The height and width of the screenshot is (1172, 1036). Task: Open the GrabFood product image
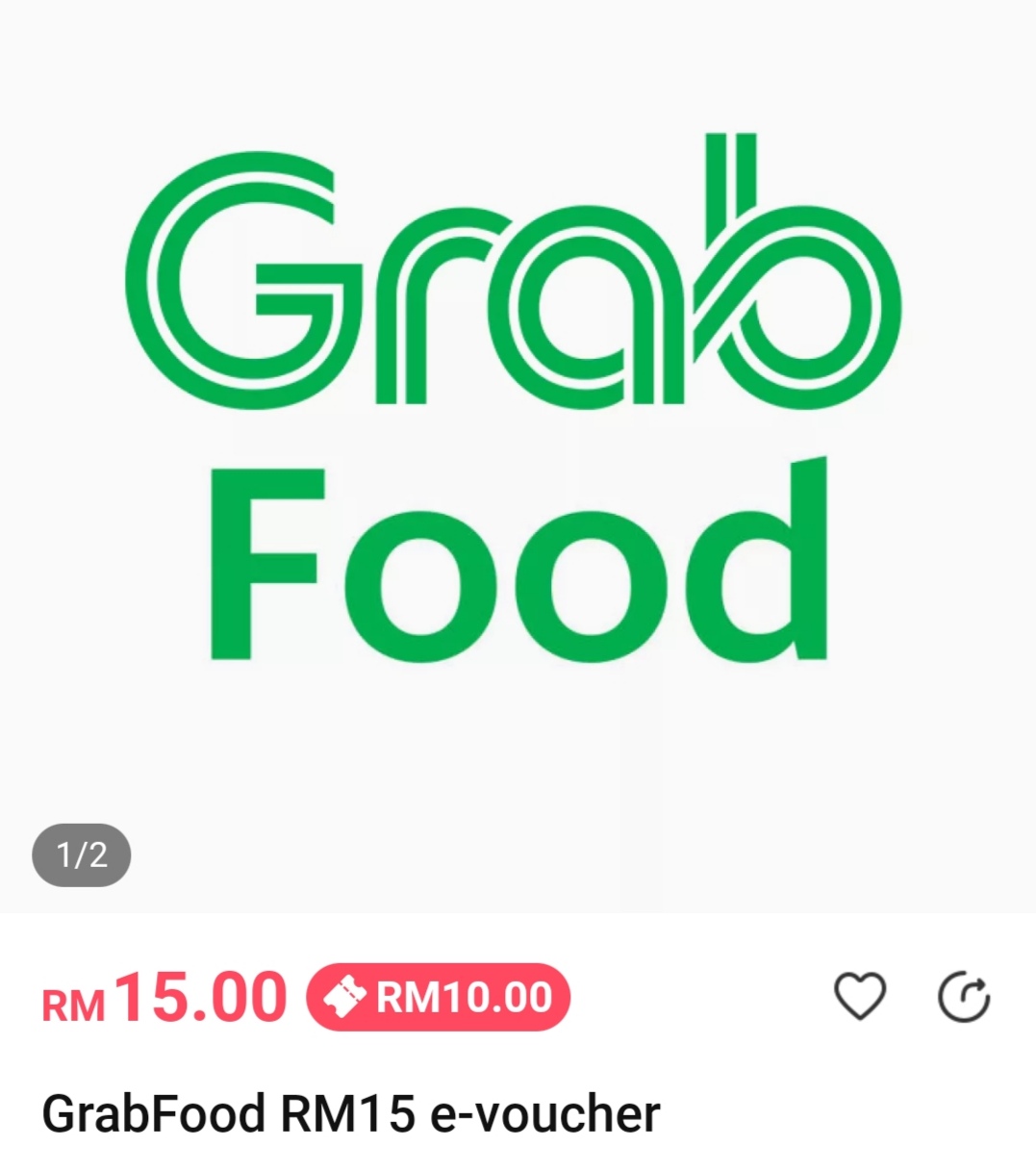coord(518,404)
